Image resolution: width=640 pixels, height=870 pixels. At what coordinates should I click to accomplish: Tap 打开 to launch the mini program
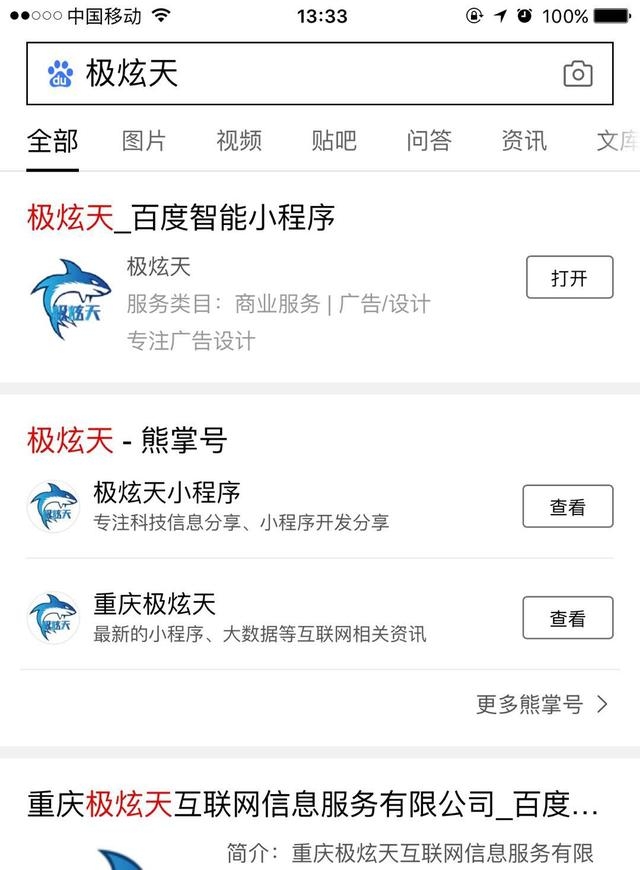coord(569,277)
